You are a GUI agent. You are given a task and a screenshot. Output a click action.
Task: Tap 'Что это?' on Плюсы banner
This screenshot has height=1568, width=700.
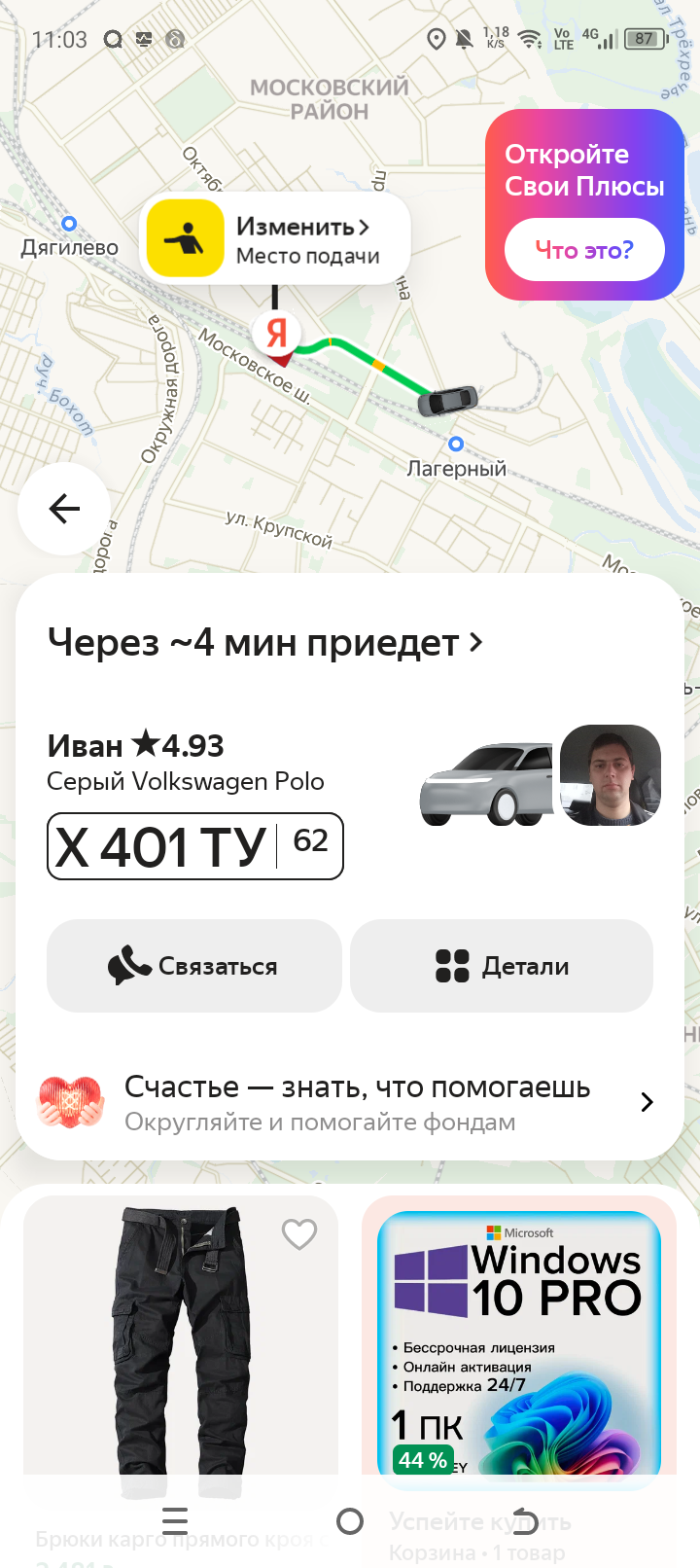pyautogui.click(x=583, y=250)
